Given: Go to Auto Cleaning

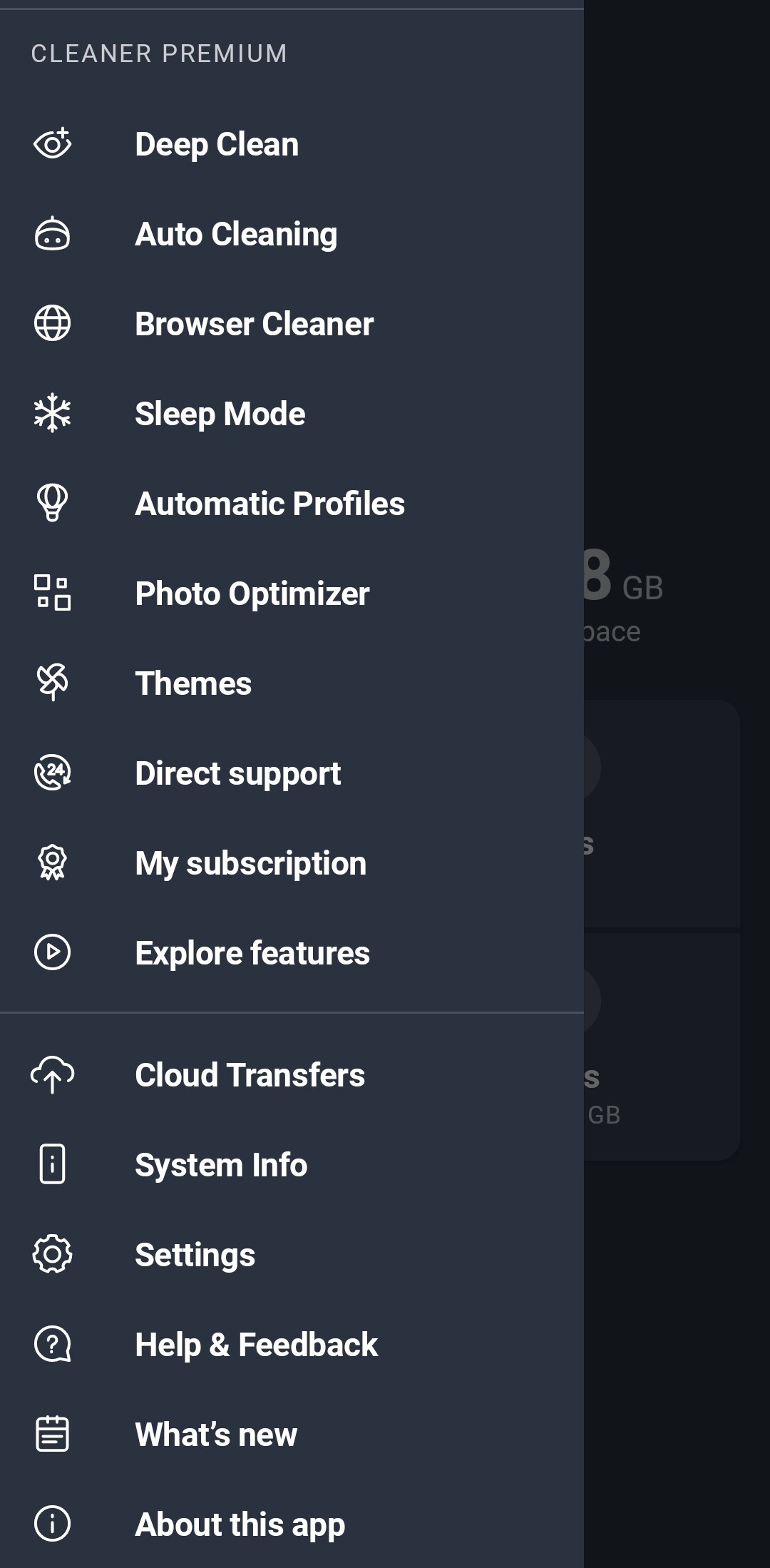Looking at the screenshot, I should click(x=292, y=234).
